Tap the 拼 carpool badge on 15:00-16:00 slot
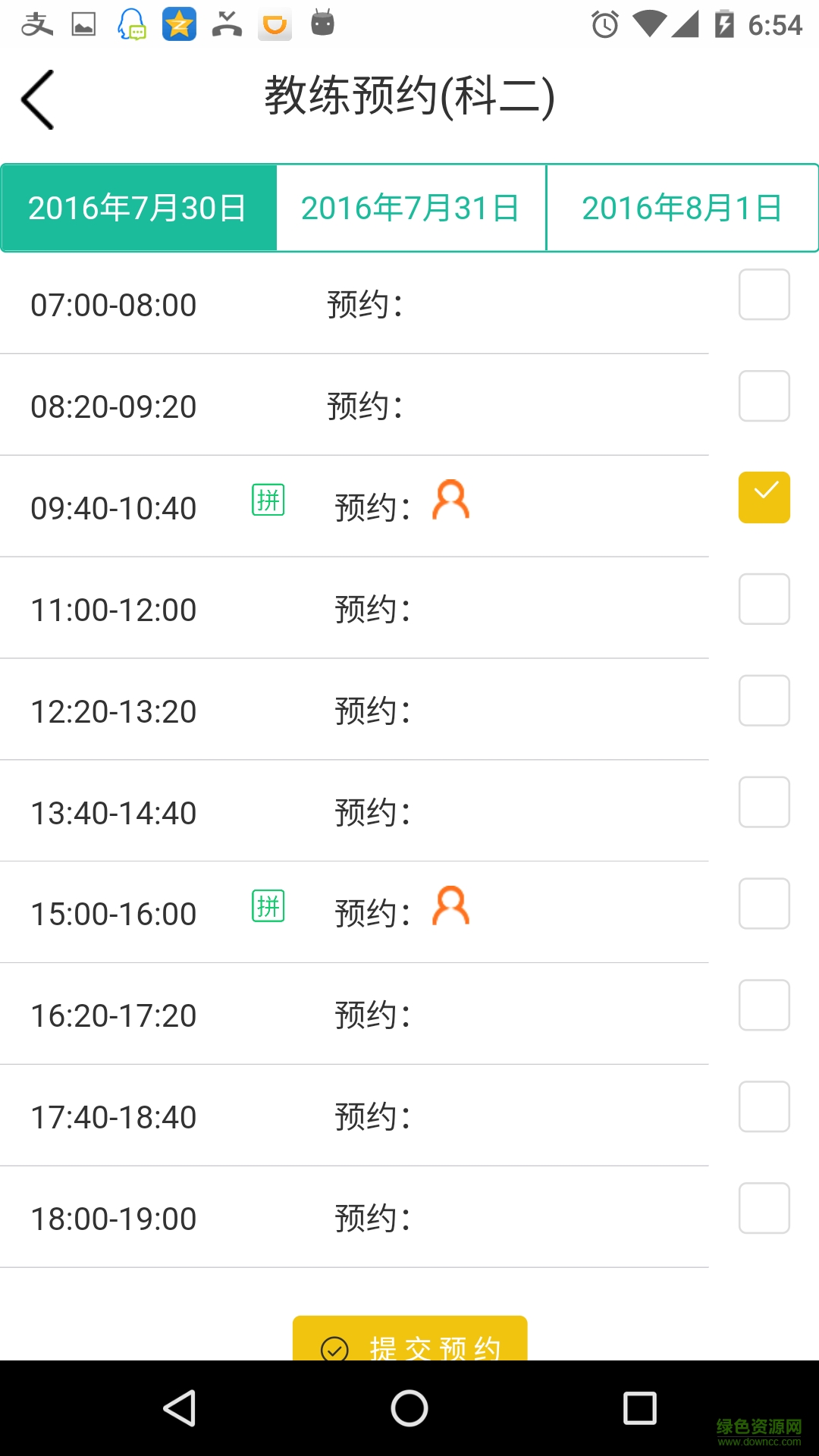819x1456 pixels. [x=267, y=905]
